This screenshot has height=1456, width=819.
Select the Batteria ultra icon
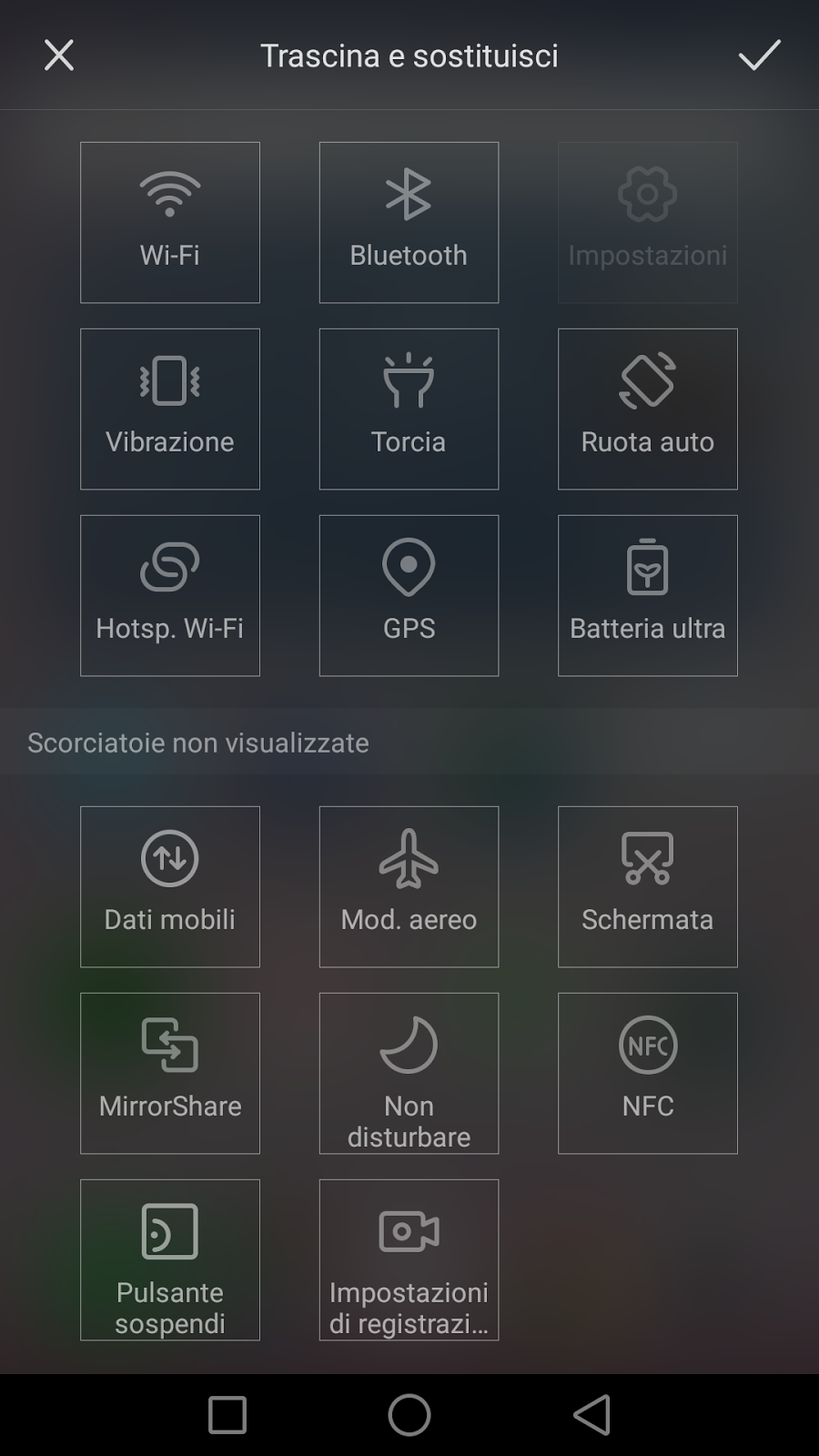646,566
